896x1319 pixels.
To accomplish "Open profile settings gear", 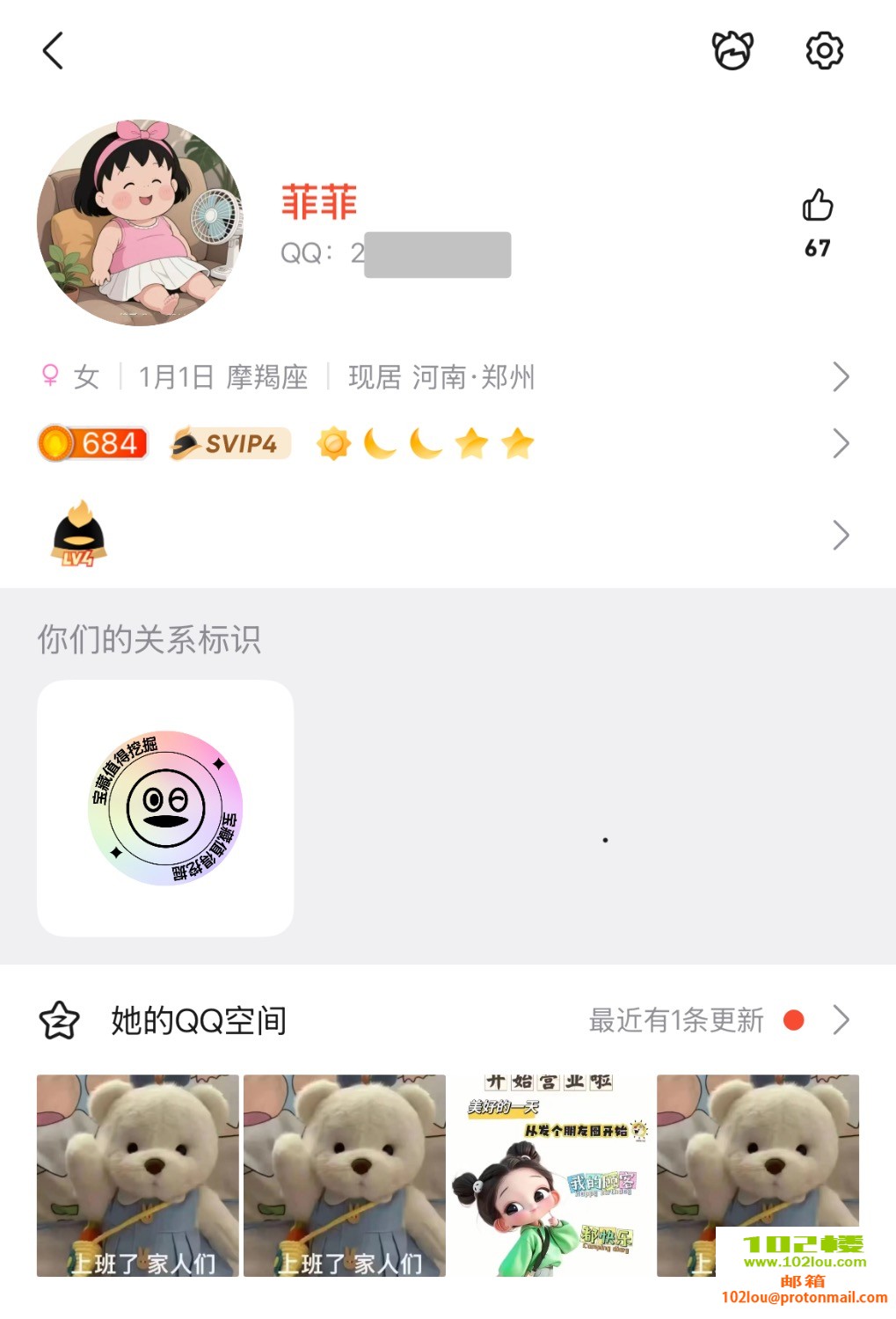I will (x=824, y=51).
